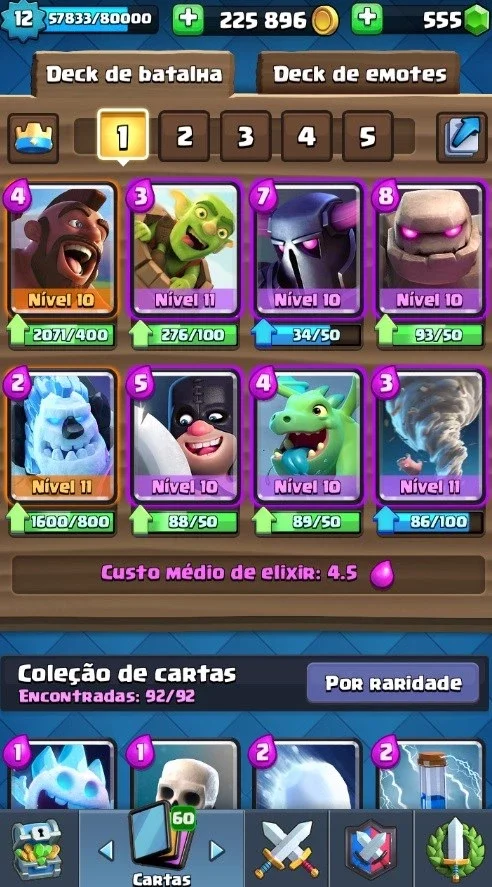Viewport: 492px width, 887px height.
Task: Open the Goblin Barrel card
Action: pos(184,249)
